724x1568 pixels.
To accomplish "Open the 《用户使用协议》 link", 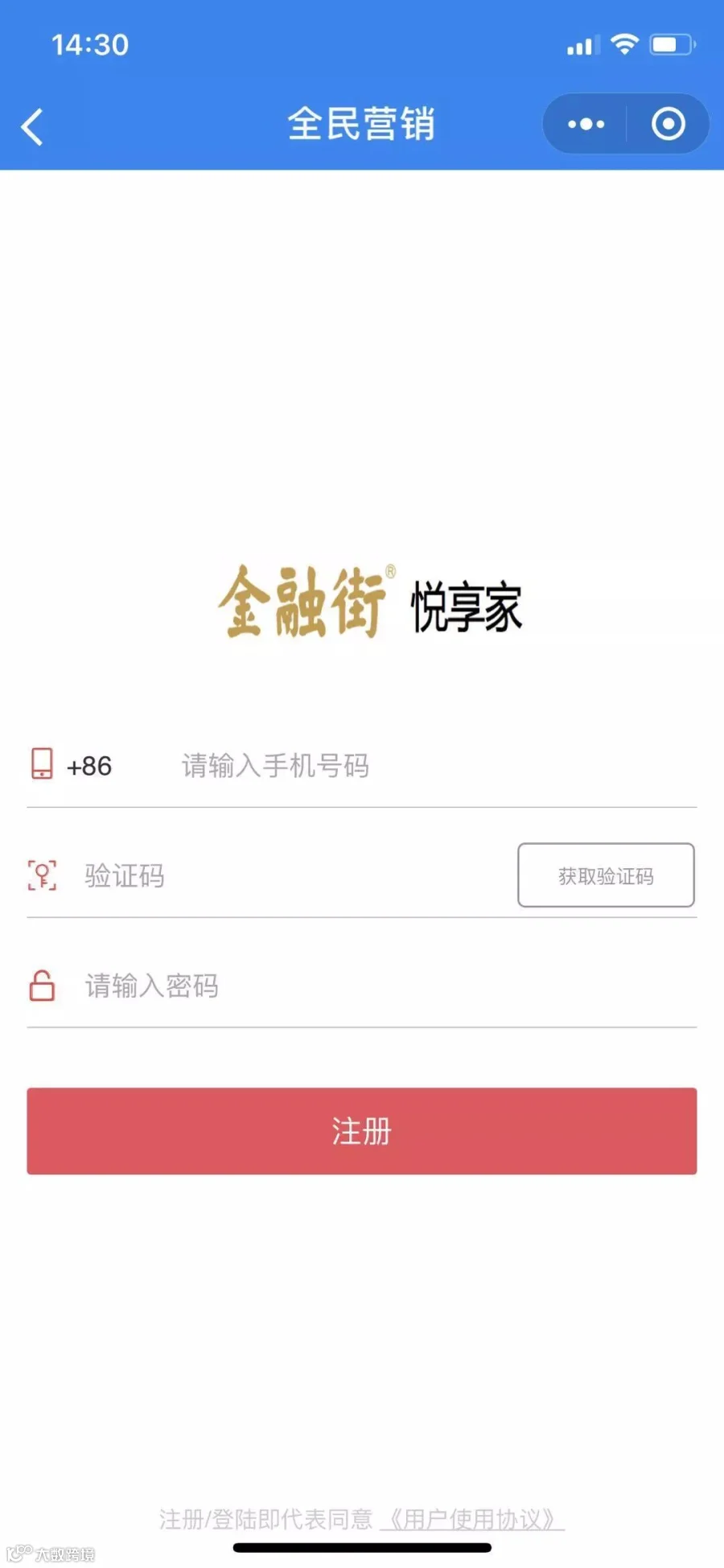I will pyautogui.click(x=473, y=1519).
